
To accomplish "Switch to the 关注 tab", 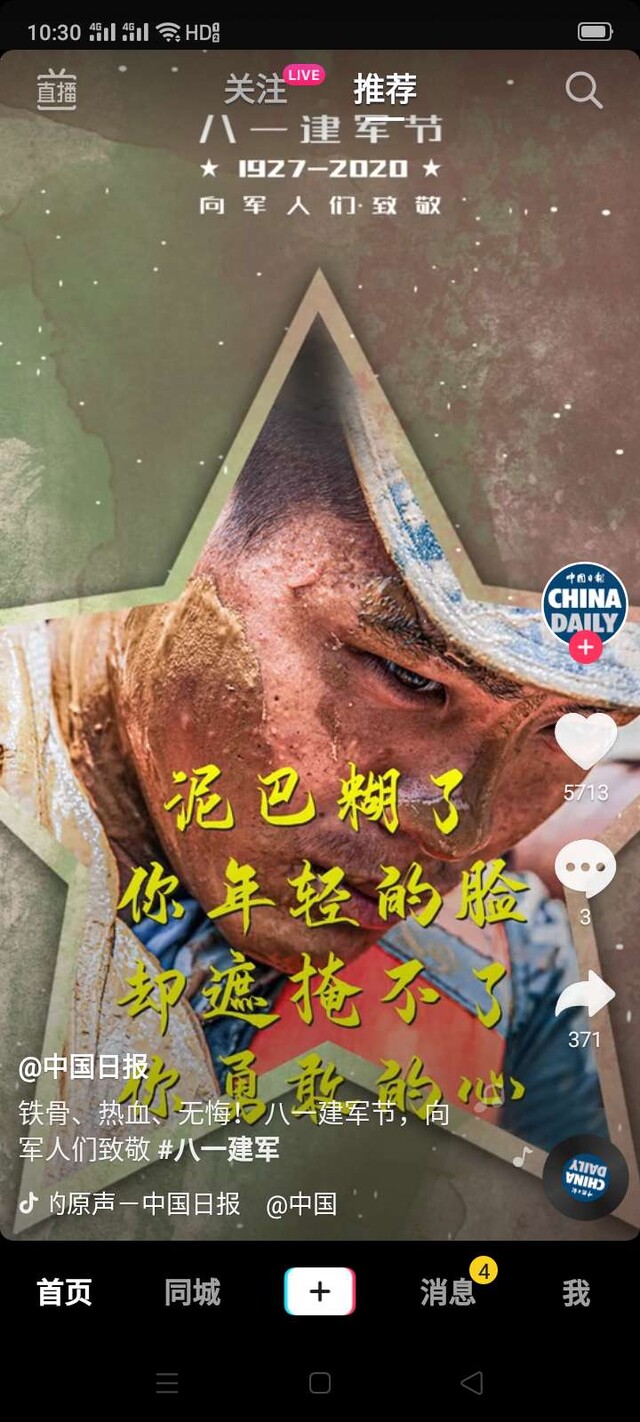I will [255, 89].
